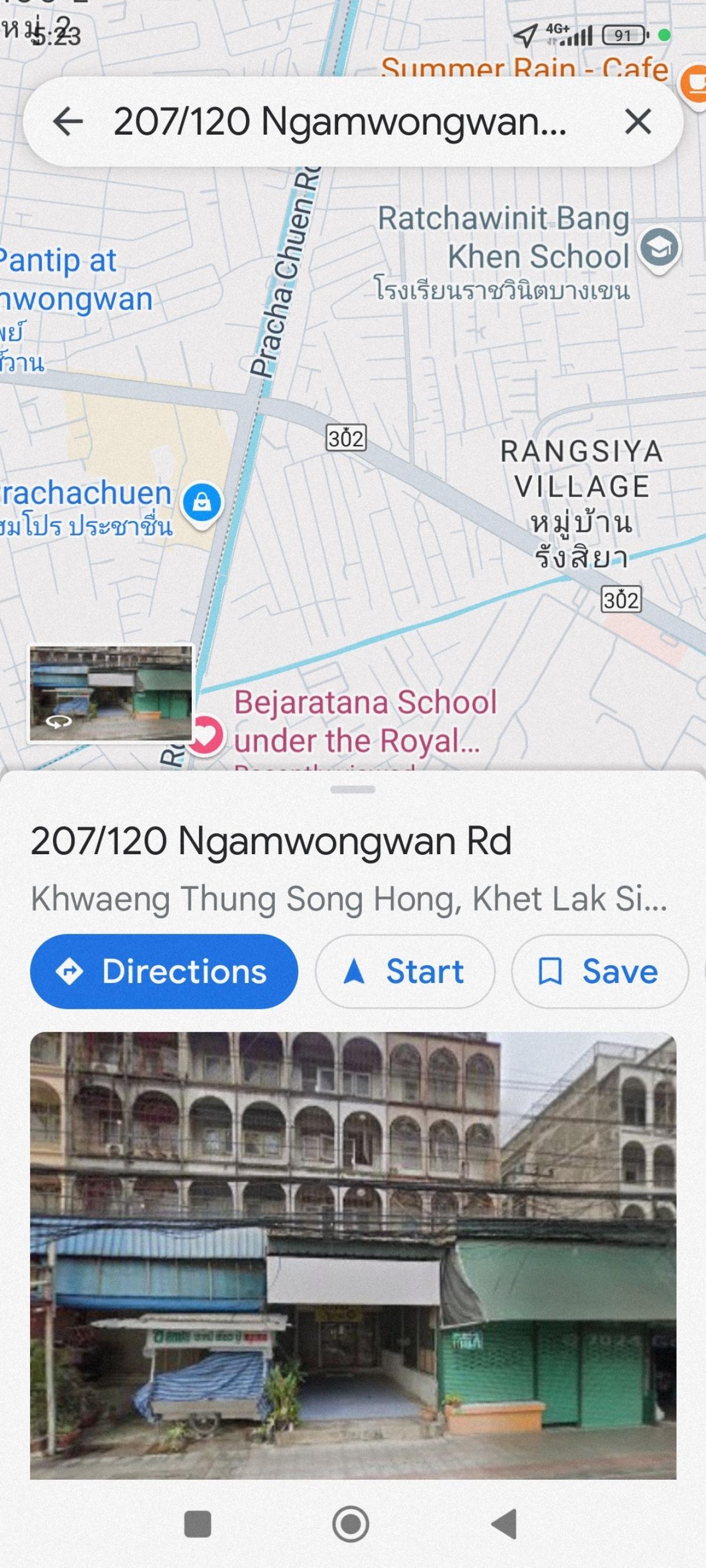Go back using the system back button
The height and width of the screenshot is (1568, 706).
point(504,1523)
